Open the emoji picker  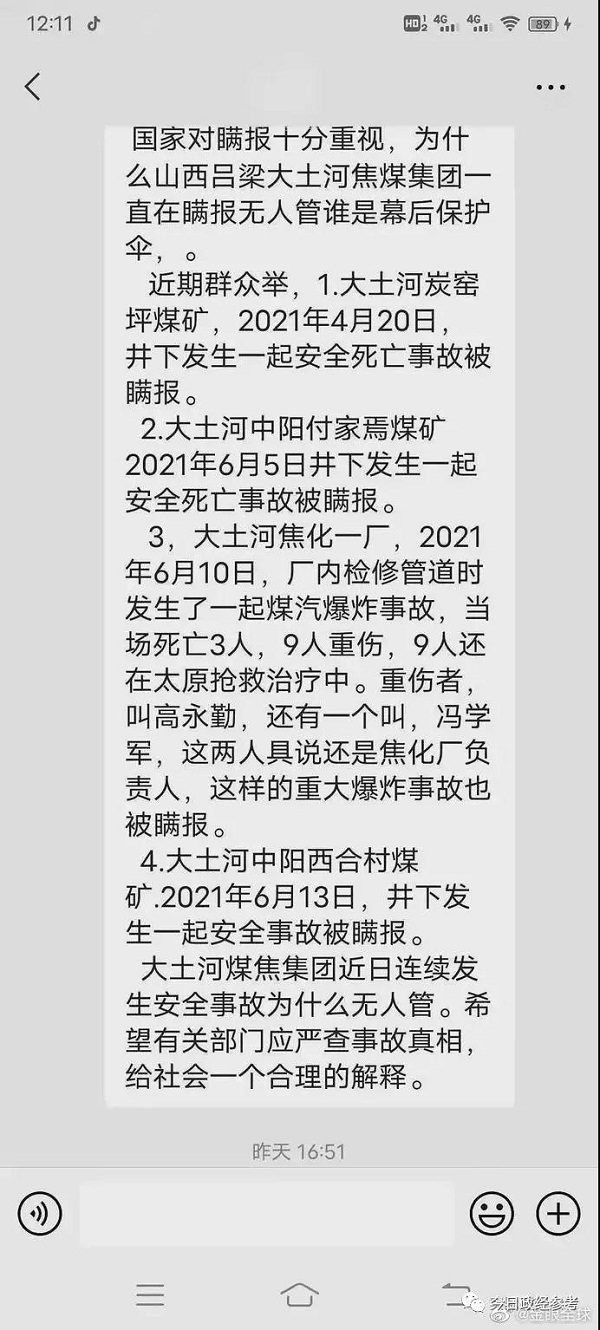tap(492, 1214)
